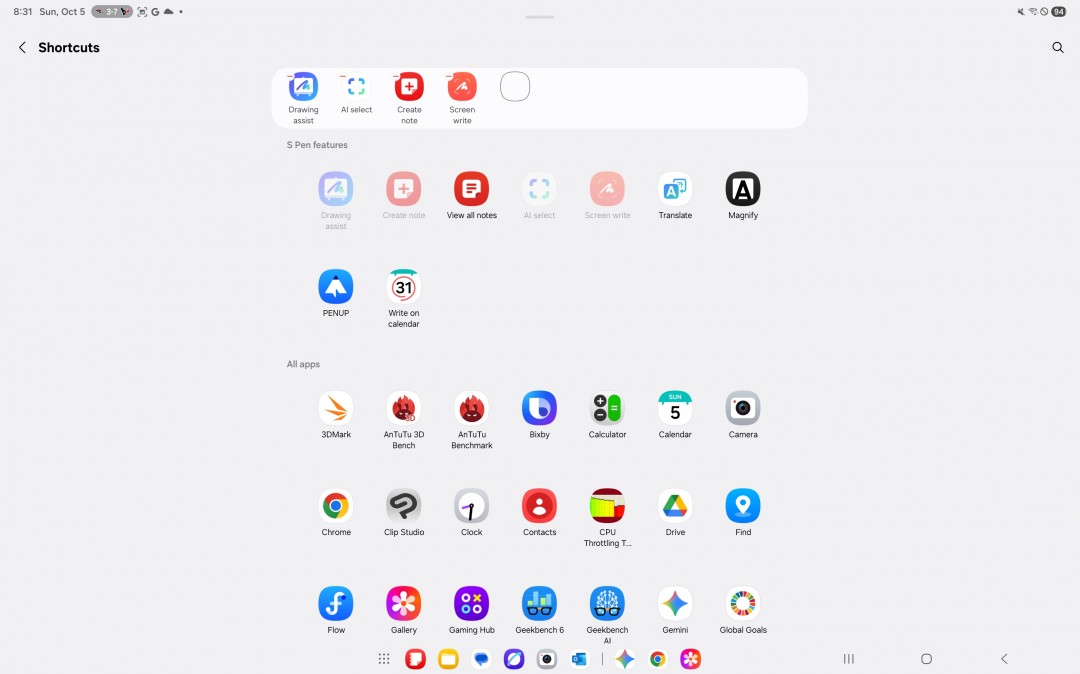
Task: Add Magnify to the shortcuts
Action: pyautogui.click(x=743, y=189)
